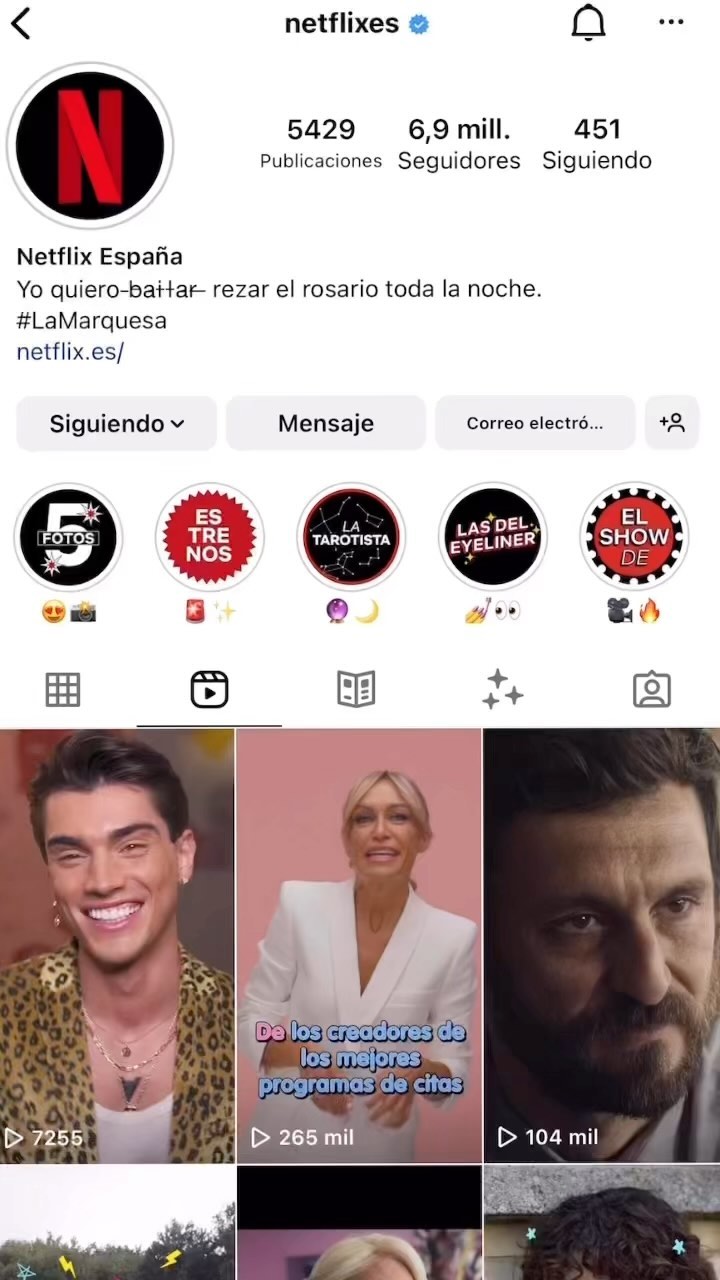Viewport: 720px width, 1280px height.
Task: Switch to the posts grid tab
Action: (x=63, y=690)
